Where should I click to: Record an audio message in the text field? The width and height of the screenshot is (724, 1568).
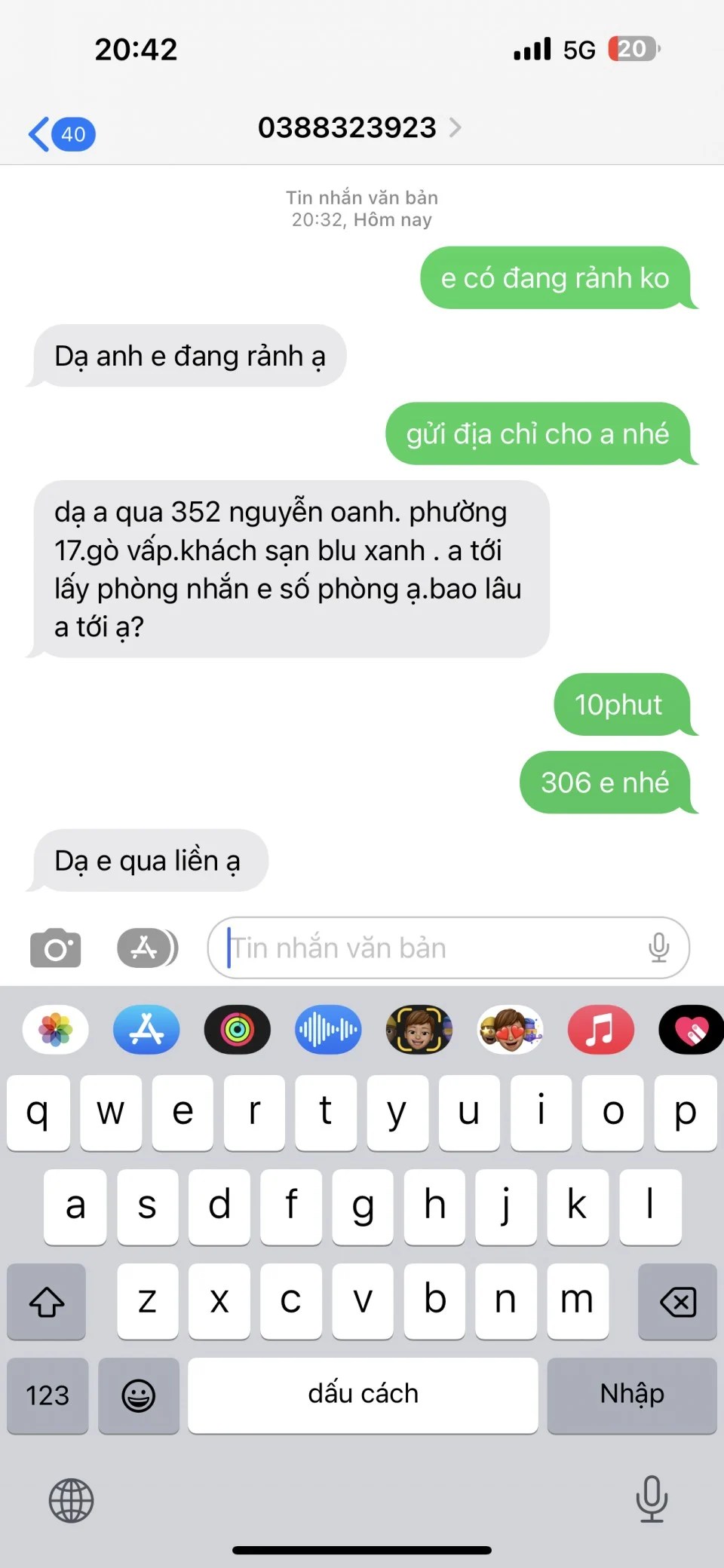[658, 948]
